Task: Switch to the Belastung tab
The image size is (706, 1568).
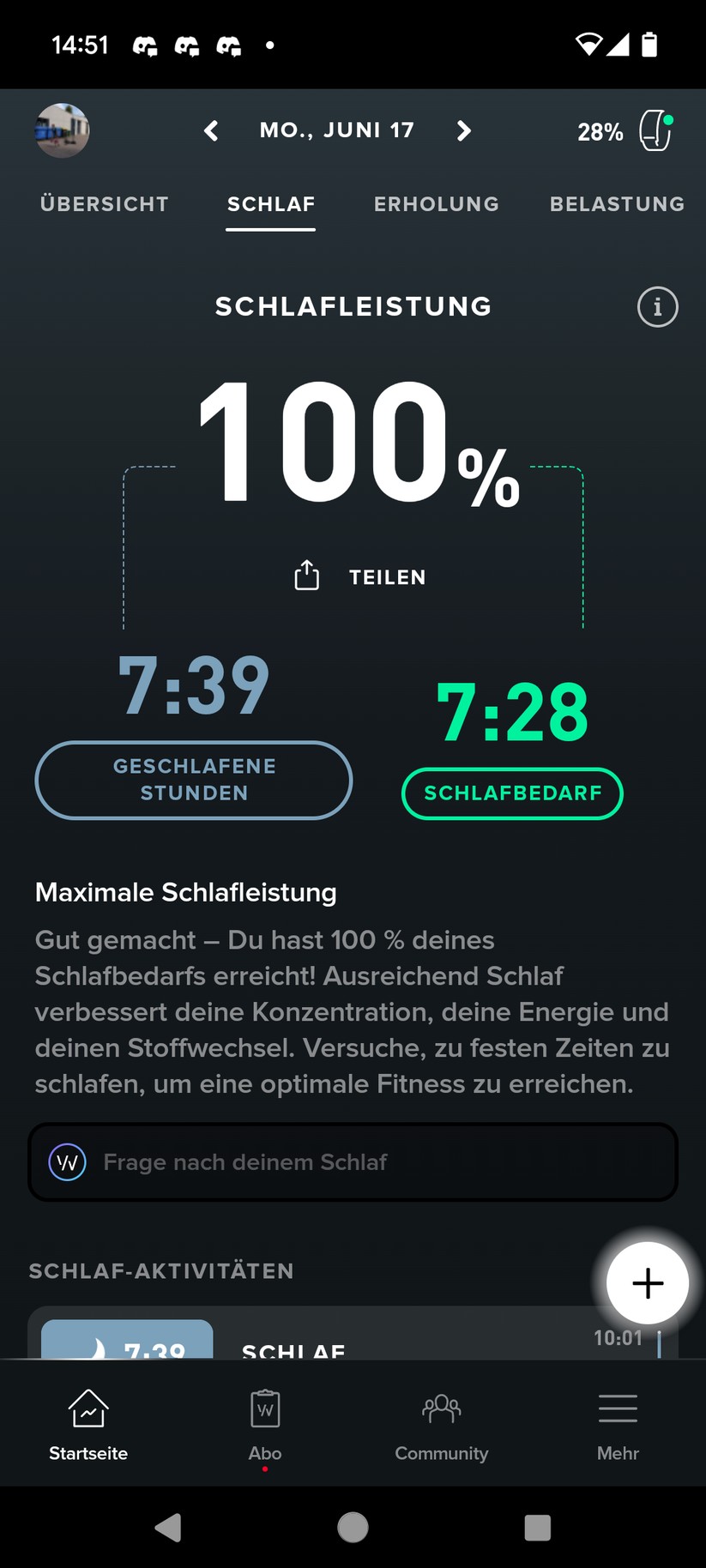Action: pos(617,204)
